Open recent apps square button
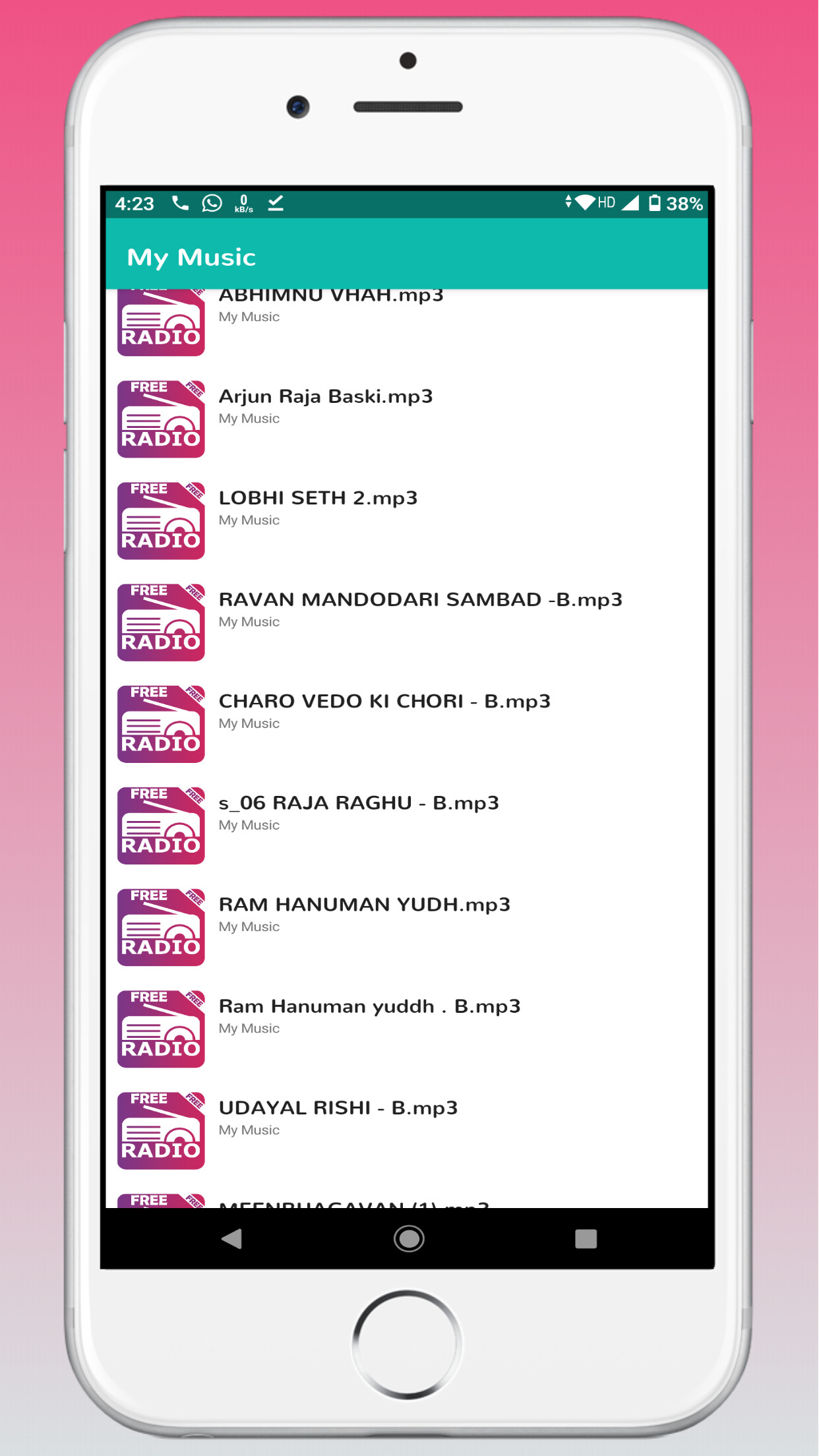This screenshot has width=819, height=1456. tap(586, 1238)
